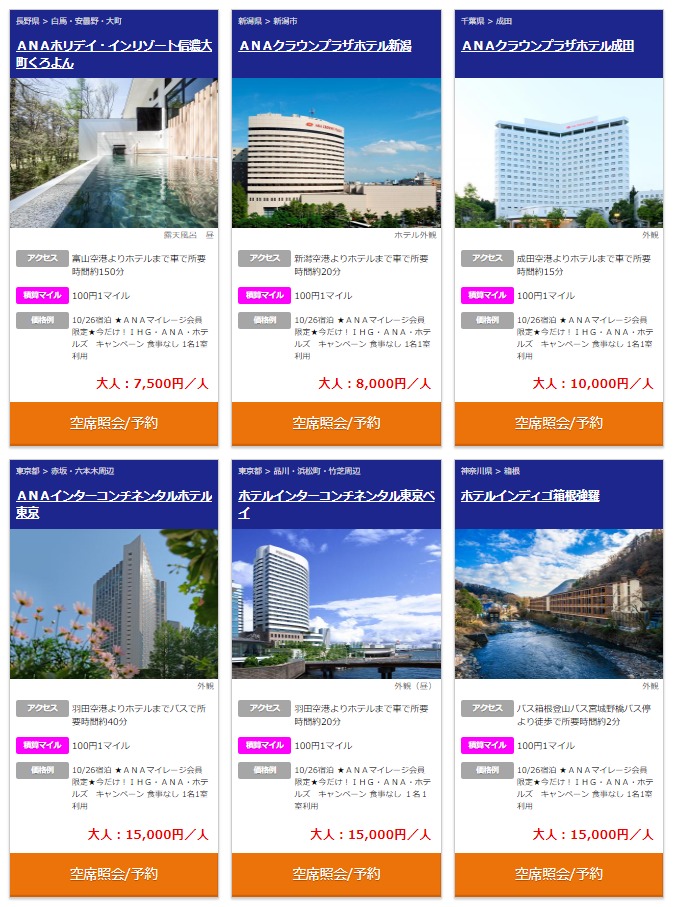
Task: View riverside photo of ホテルインディゴ箱根強羅
Action: tap(559, 604)
